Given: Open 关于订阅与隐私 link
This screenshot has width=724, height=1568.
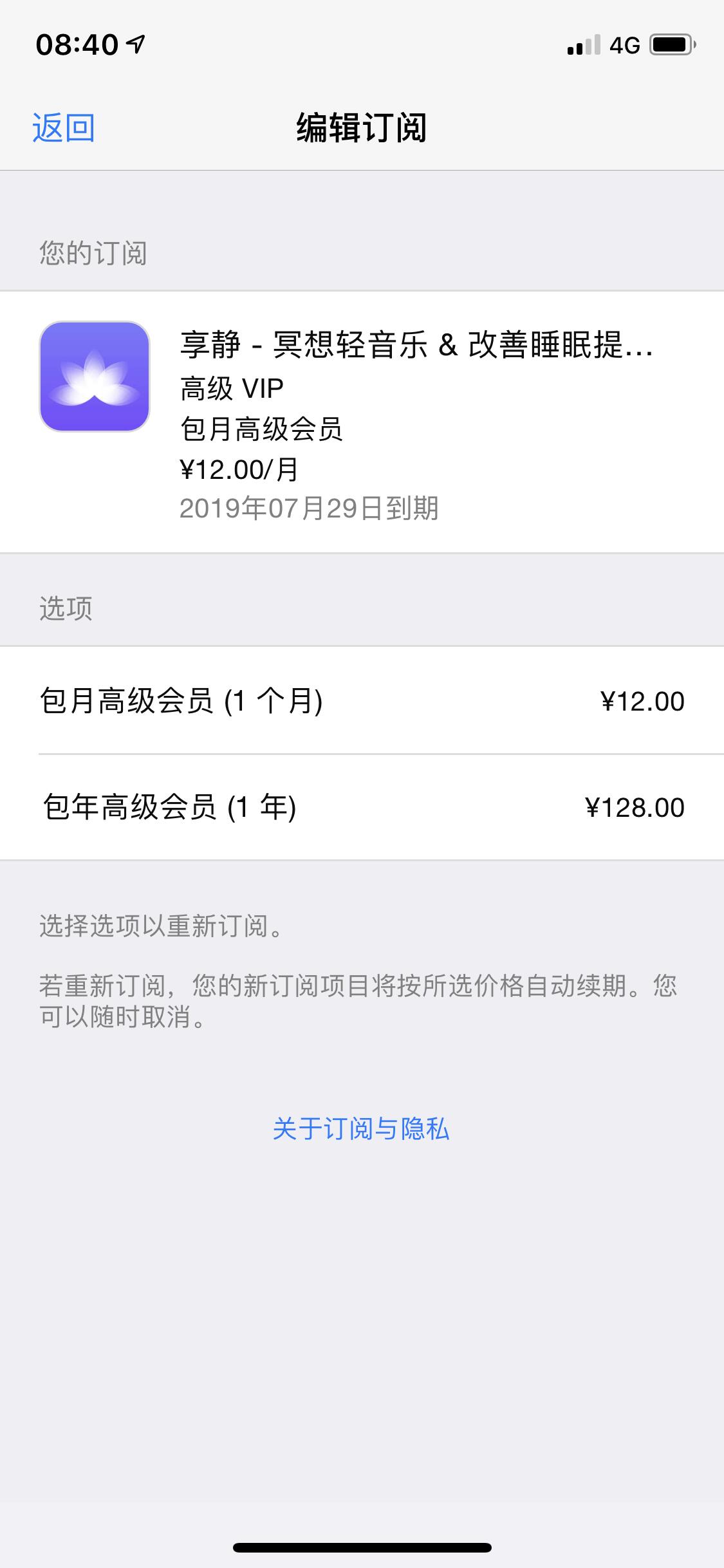Looking at the screenshot, I should [x=361, y=1129].
